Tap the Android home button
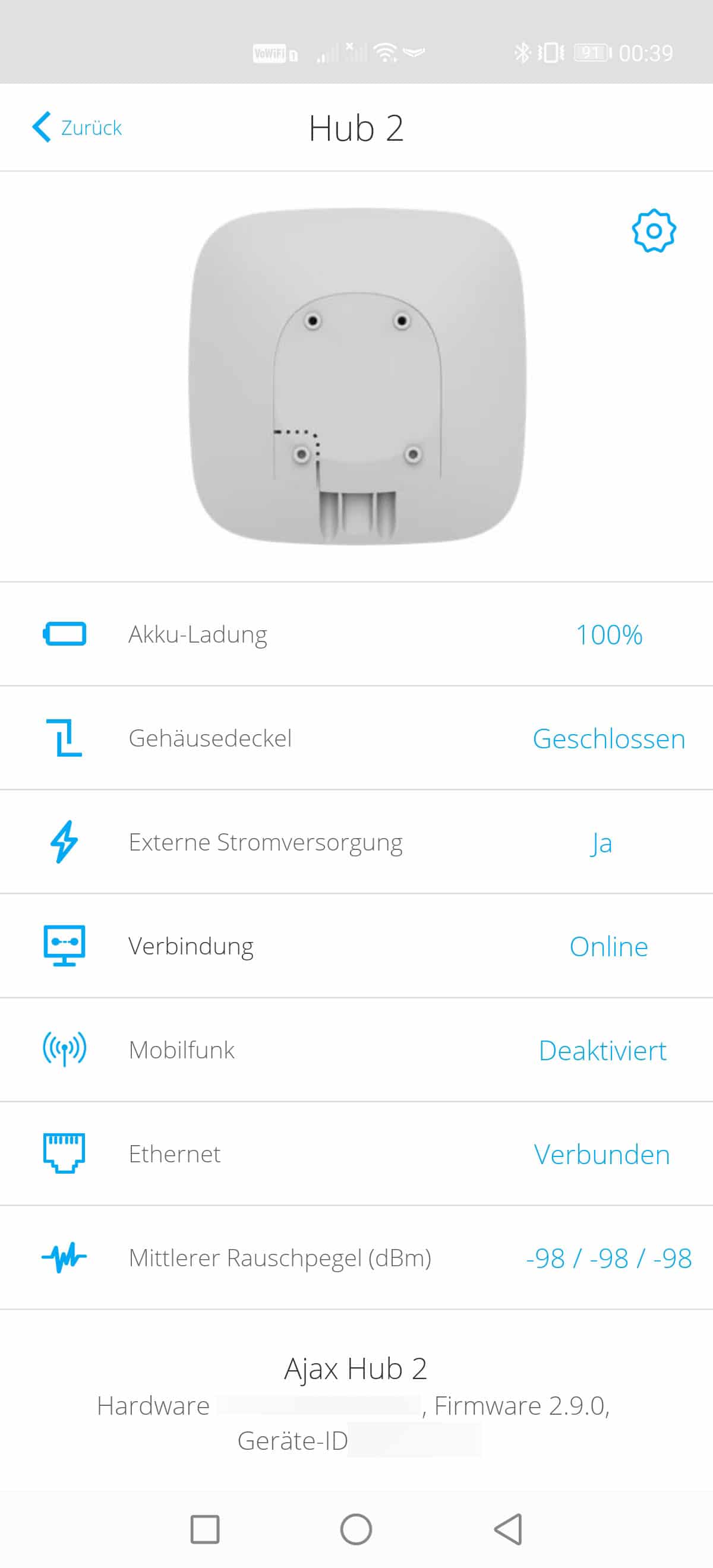Screen dimensions: 713x1568 (x=356, y=1528)
